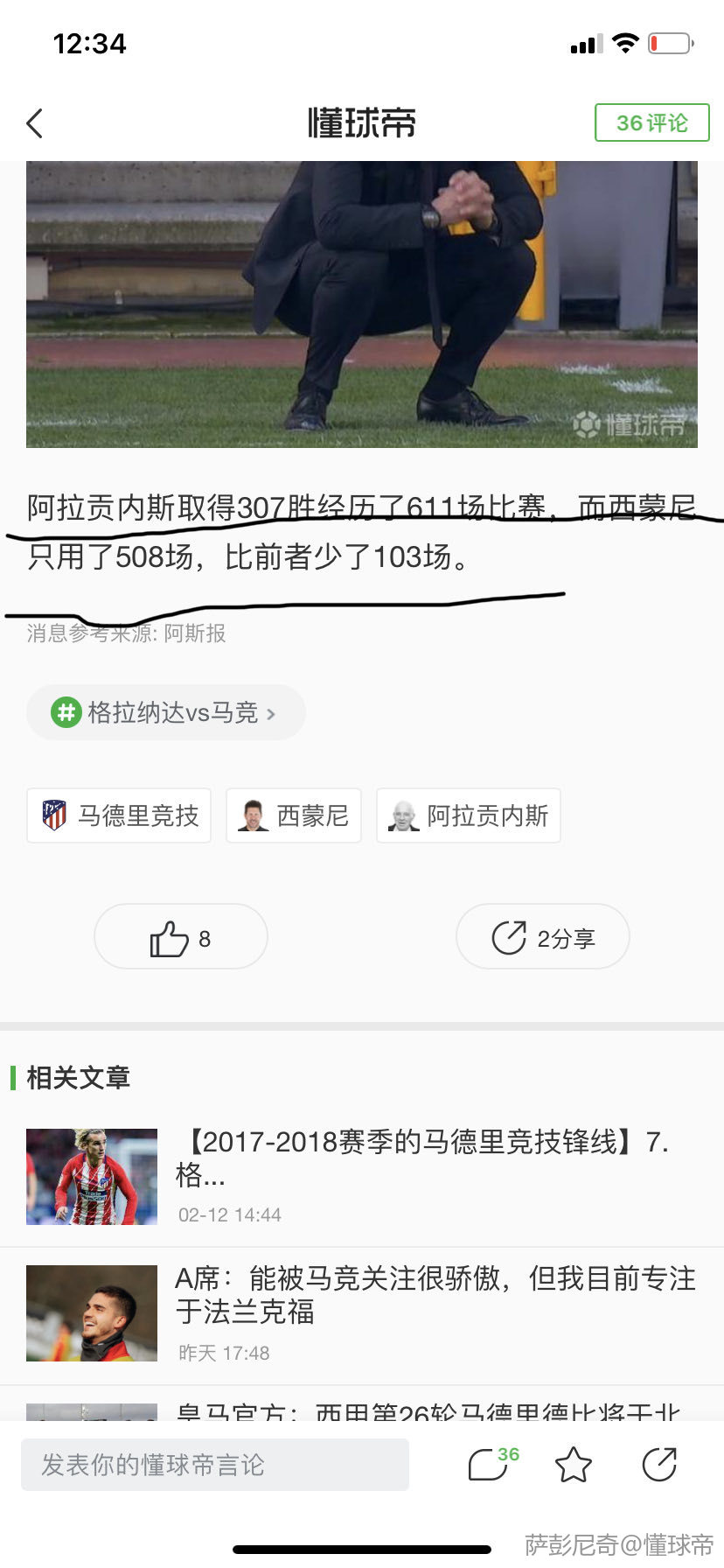The image size is (724, 1568).
Task: Open the 格拉纳达vs马竞 topic chip
Action: coord(166,712)
